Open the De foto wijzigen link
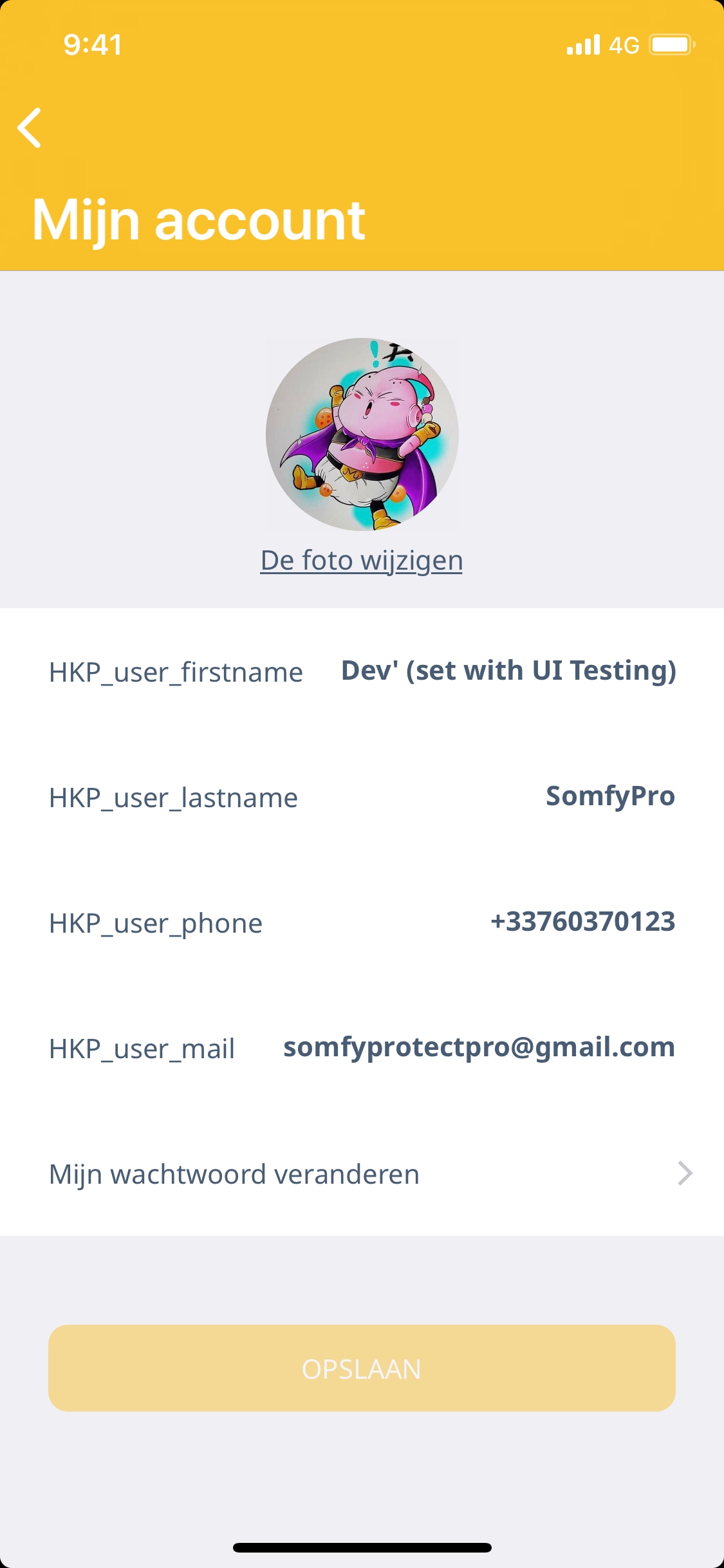The width and height of the screenshot is (724, 1568). pyautogui.click(x=362, y=561)
